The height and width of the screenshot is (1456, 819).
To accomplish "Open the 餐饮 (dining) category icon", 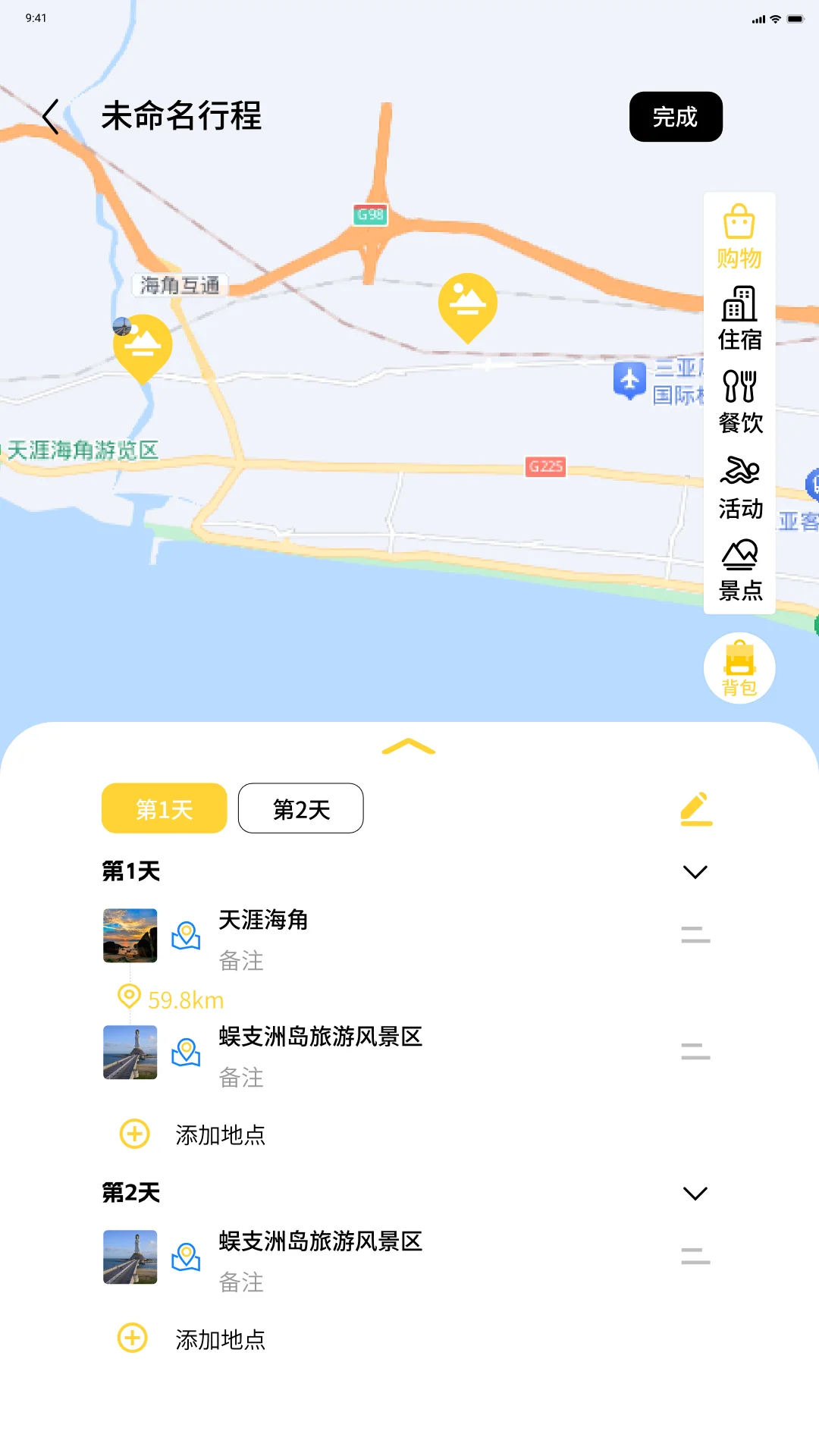I will pos(739,402).
